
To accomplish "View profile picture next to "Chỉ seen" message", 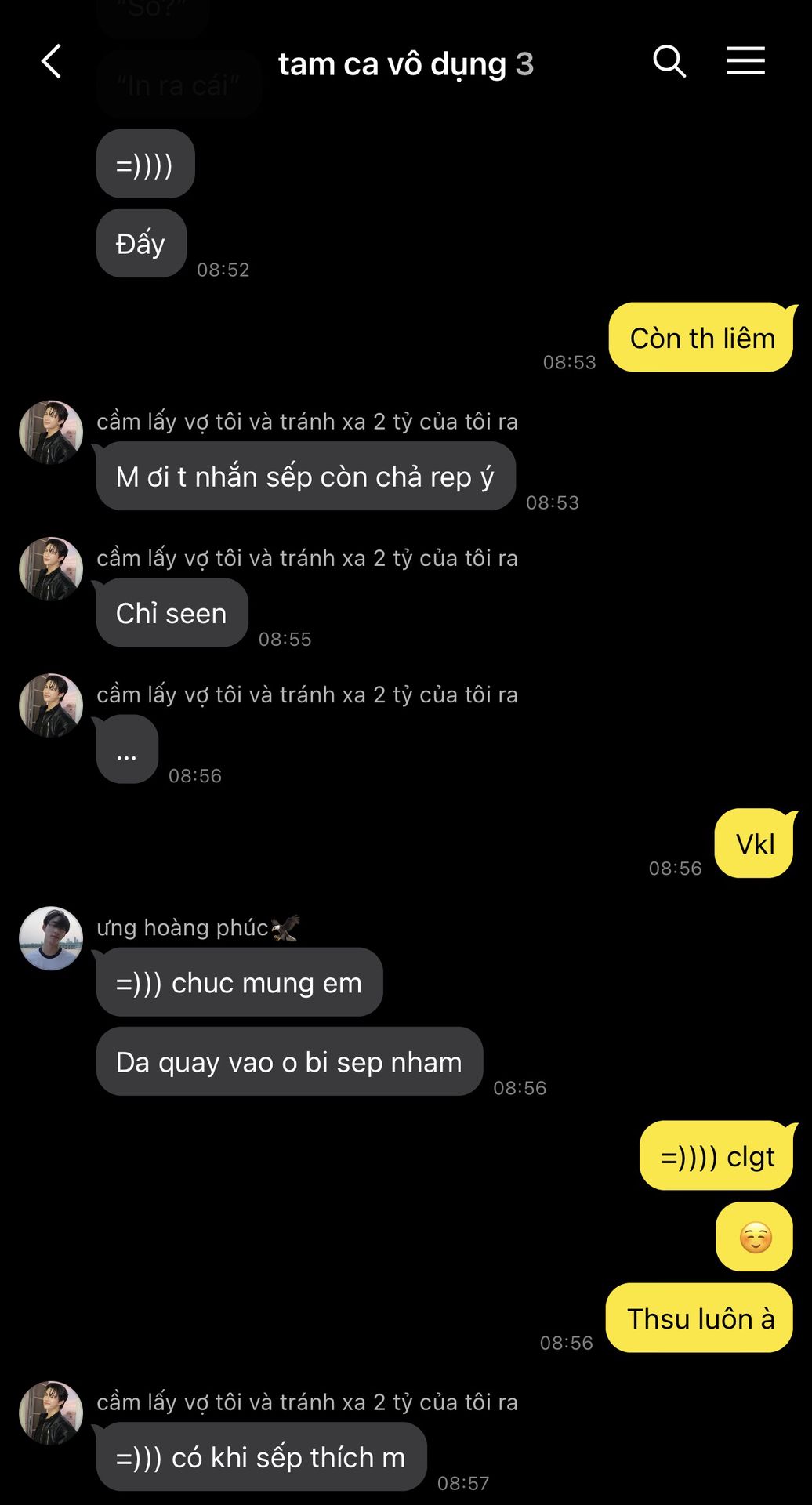I will tap(51, 569).
